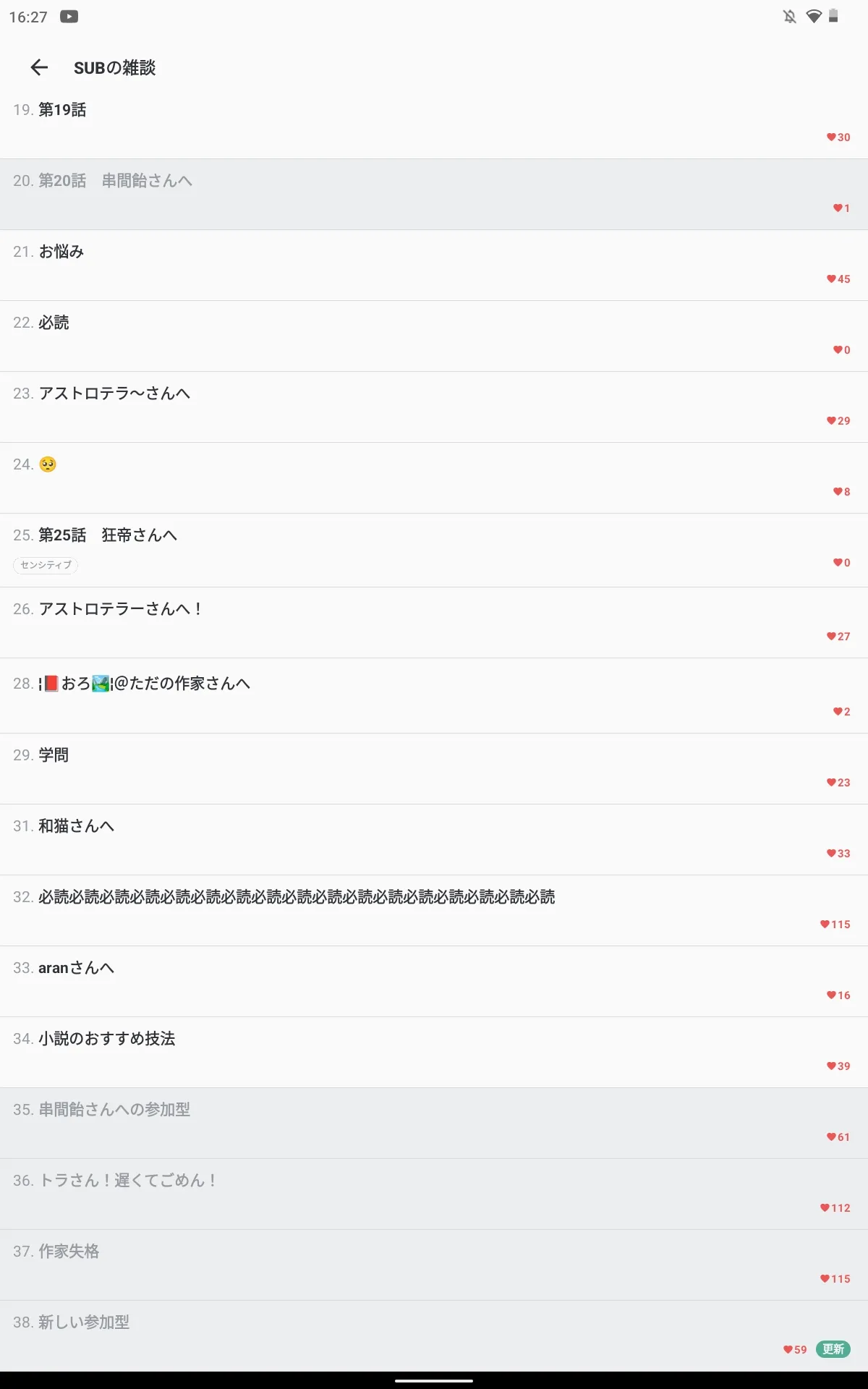
Task: Open chapter 31 和猫さんへ
Action: [x=434, y=840]
